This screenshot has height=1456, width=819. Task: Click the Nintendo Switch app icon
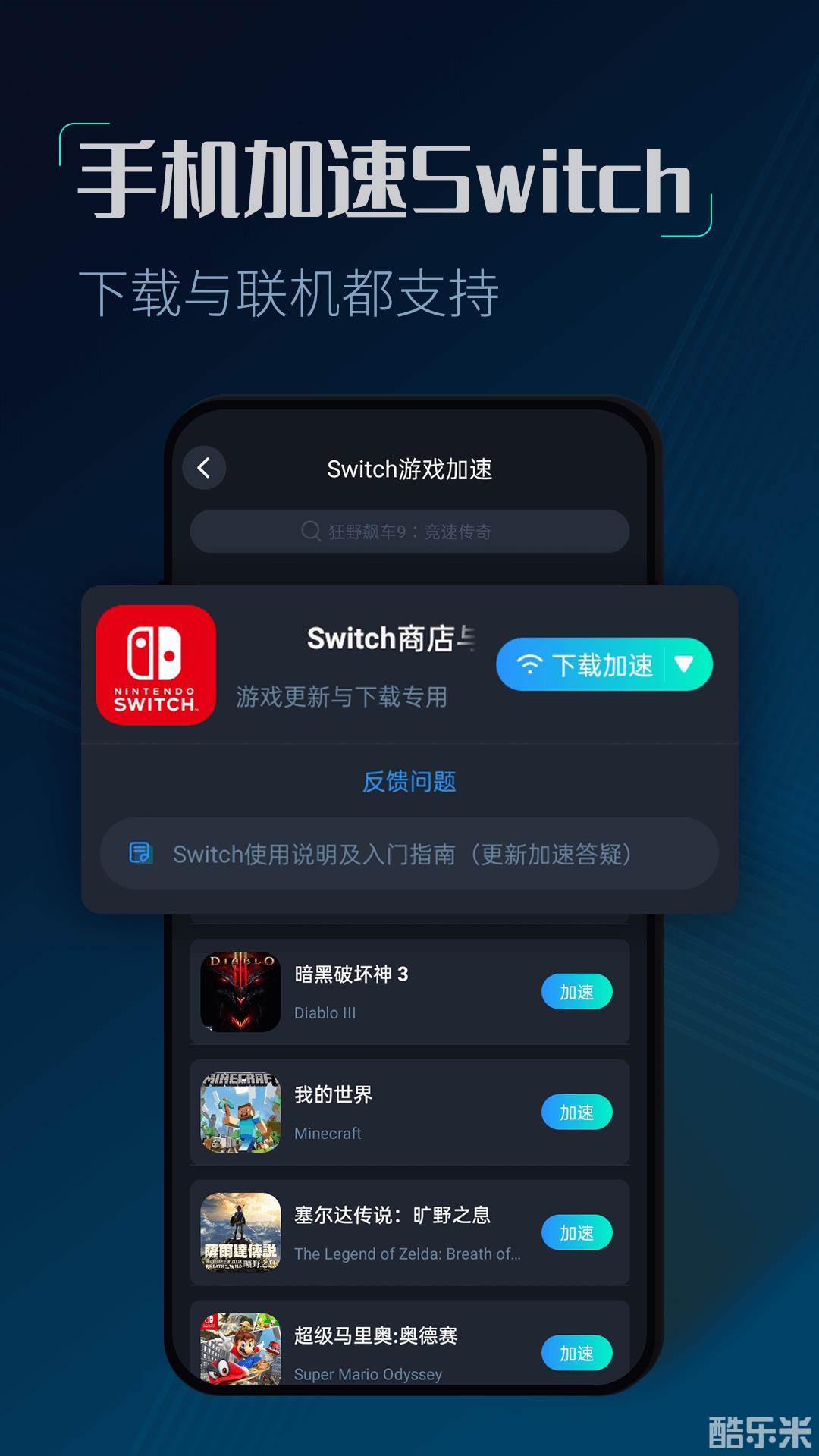156,665
